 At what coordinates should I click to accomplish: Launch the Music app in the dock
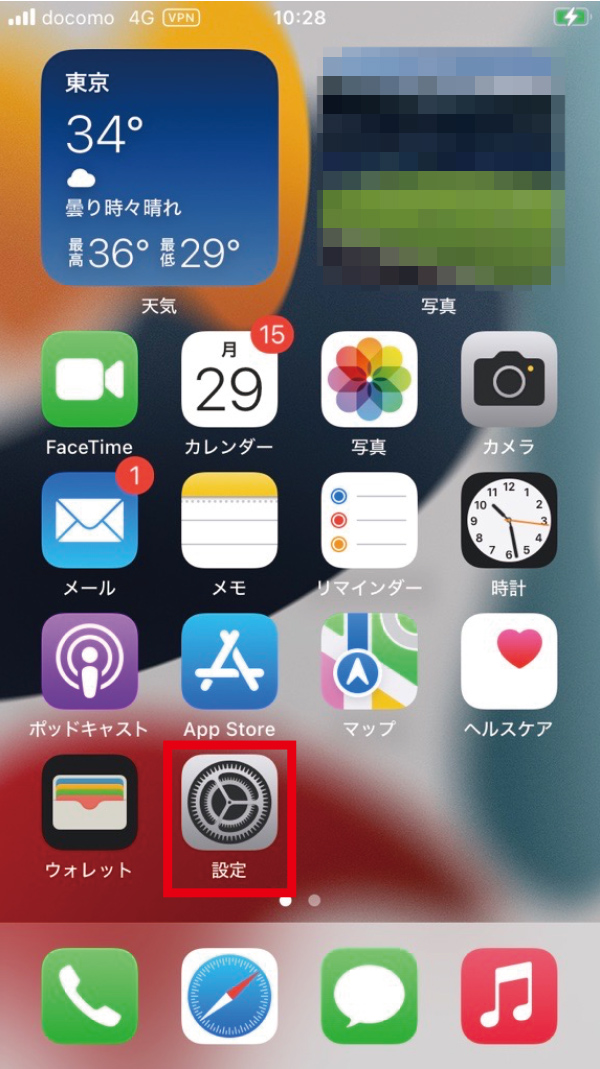tap(508, 996)
